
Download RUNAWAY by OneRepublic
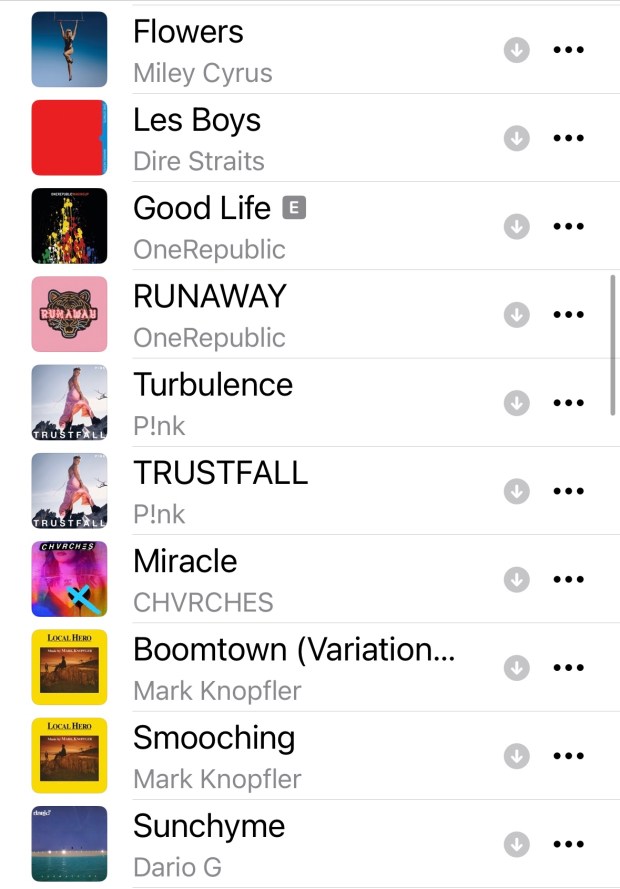[516, 315]
